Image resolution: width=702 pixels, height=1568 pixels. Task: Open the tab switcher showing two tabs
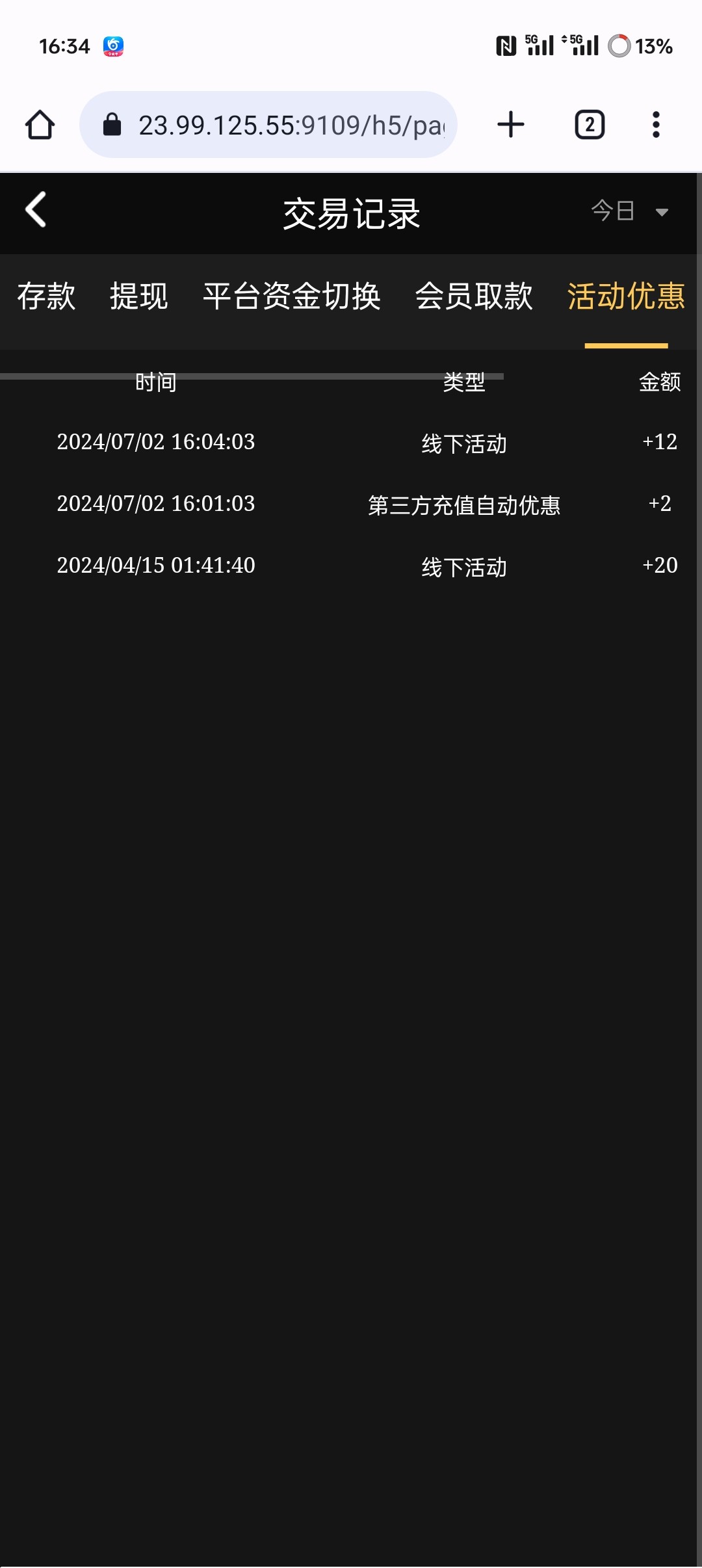(x=588, y=124)
